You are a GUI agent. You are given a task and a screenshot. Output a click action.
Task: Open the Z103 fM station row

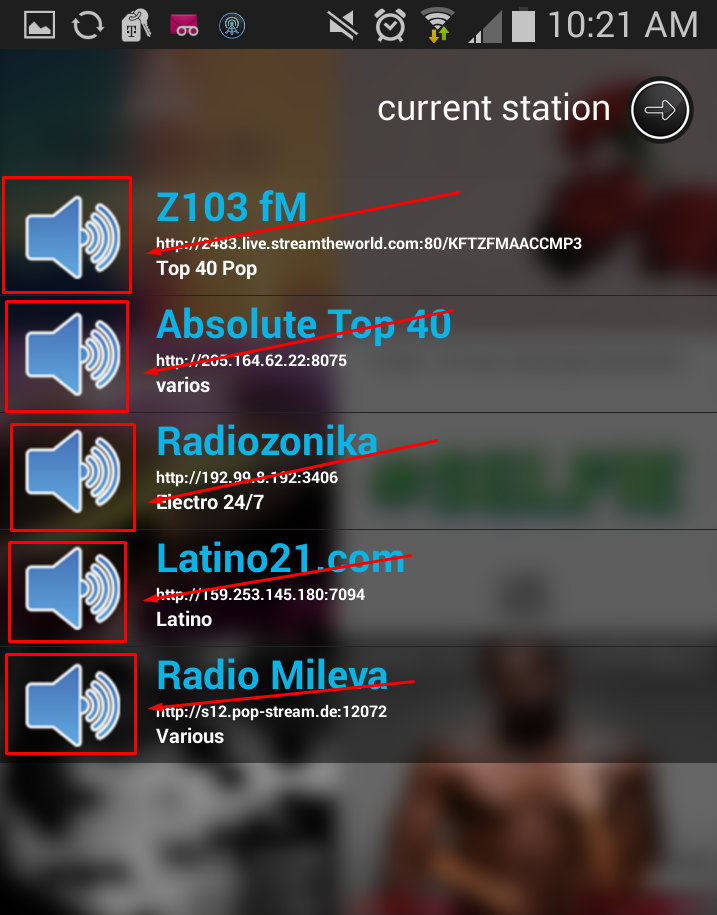(x=400, y=237)
